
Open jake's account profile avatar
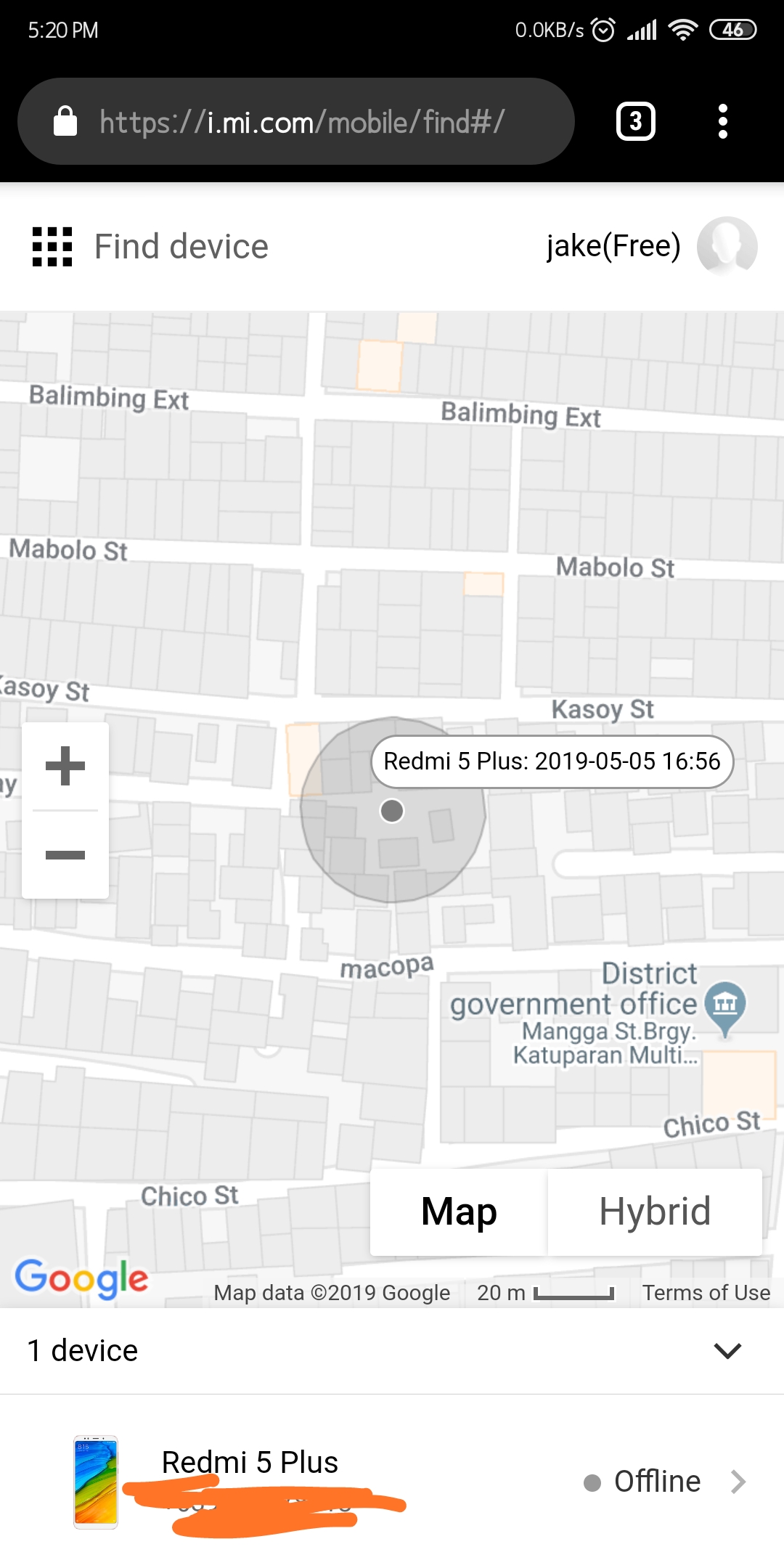click(x=727, y=247)
